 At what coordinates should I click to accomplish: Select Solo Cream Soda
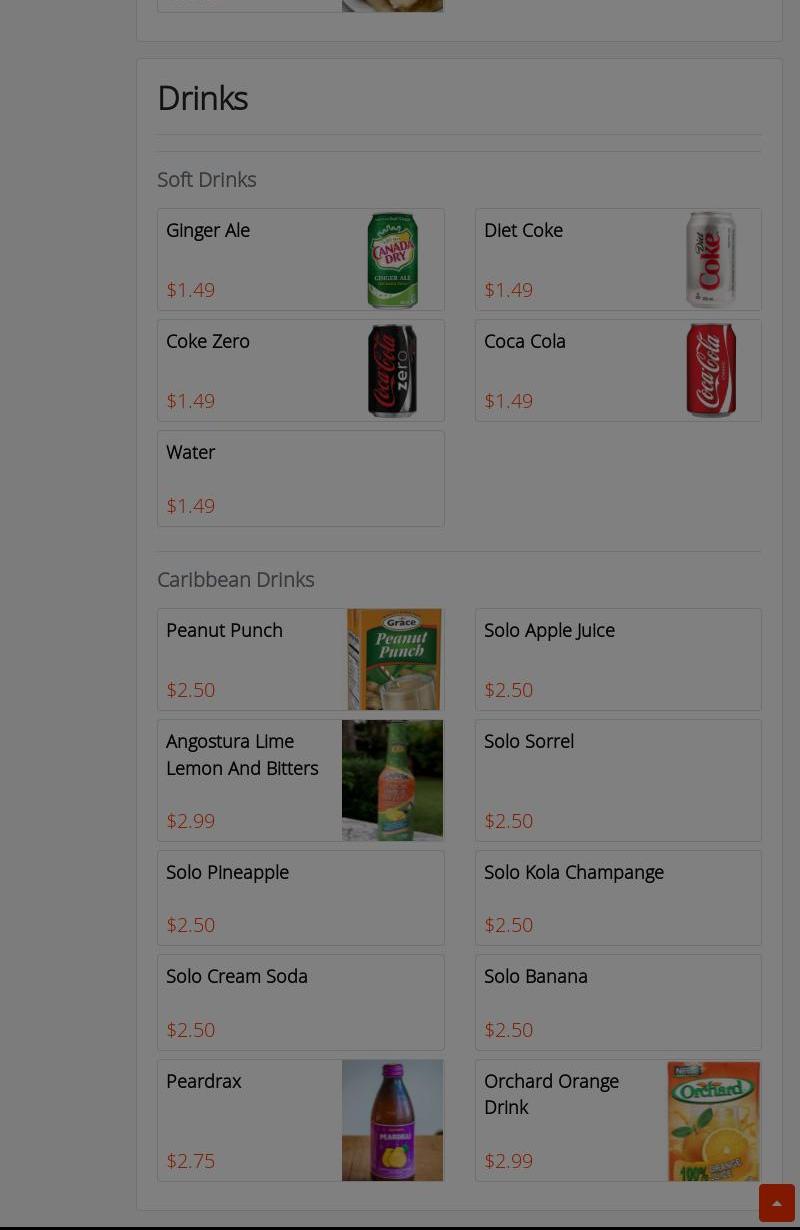(300, 1002)
